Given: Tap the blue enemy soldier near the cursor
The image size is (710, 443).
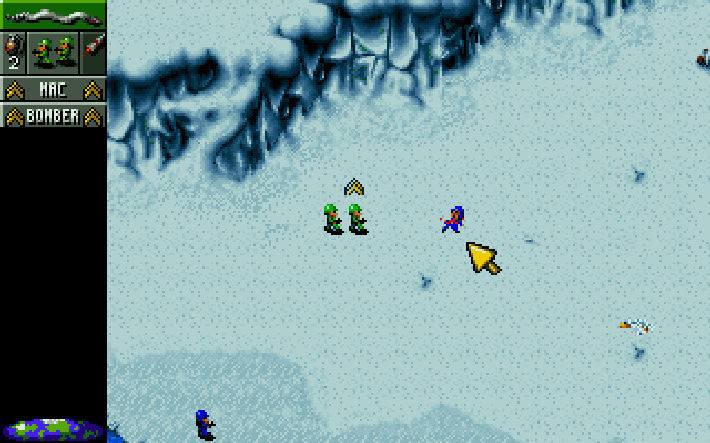Looking at the screenshot, I should pyautogui.click(x=454, y=219).
